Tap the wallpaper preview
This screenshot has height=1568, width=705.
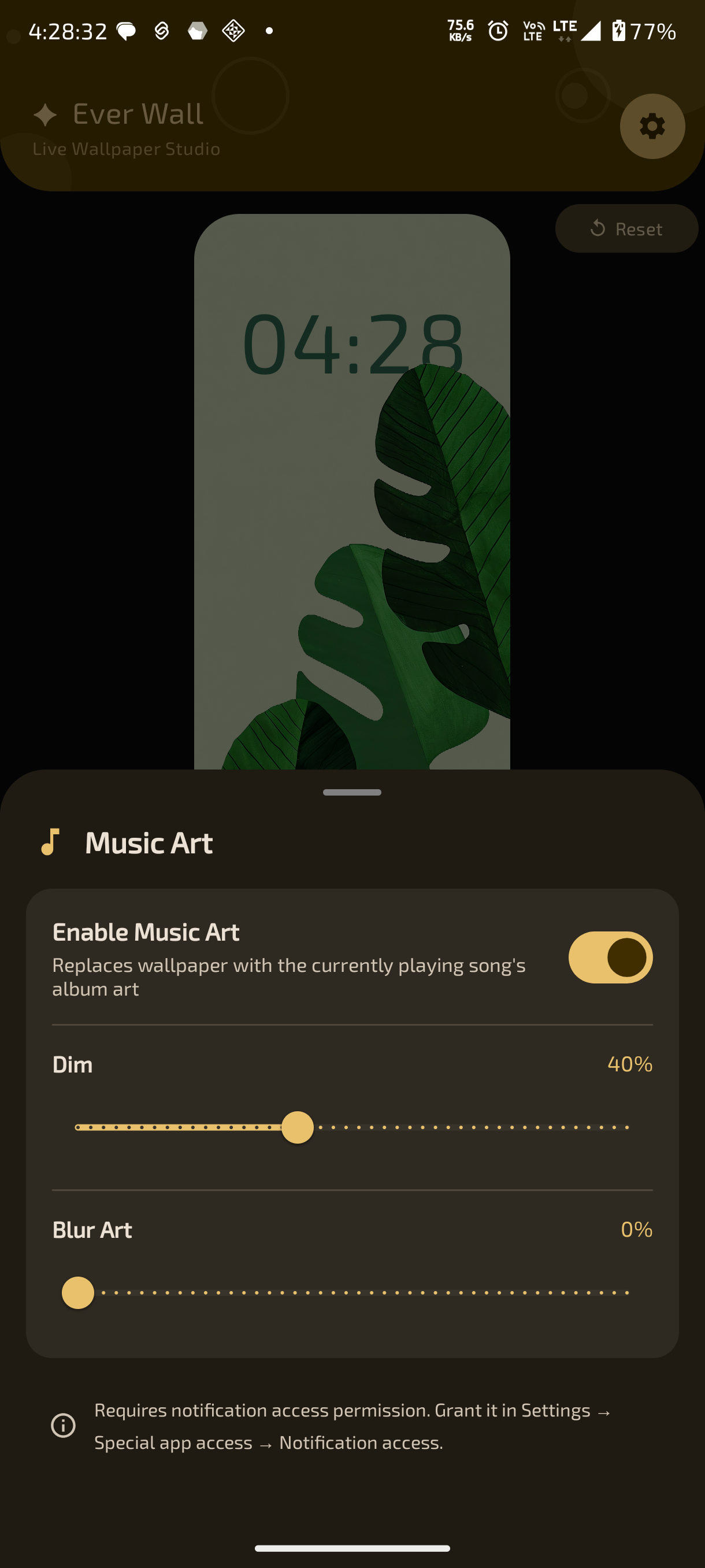351,491
